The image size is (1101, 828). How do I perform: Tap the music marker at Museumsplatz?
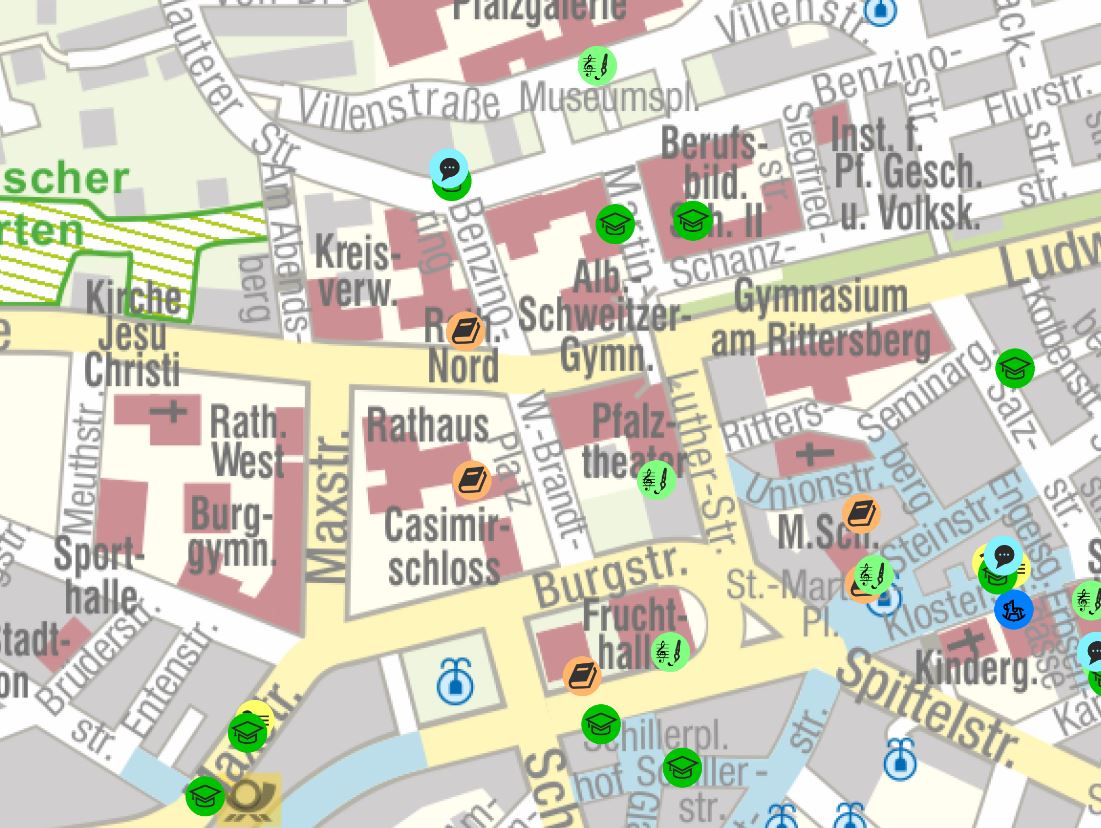pos(597,66)
